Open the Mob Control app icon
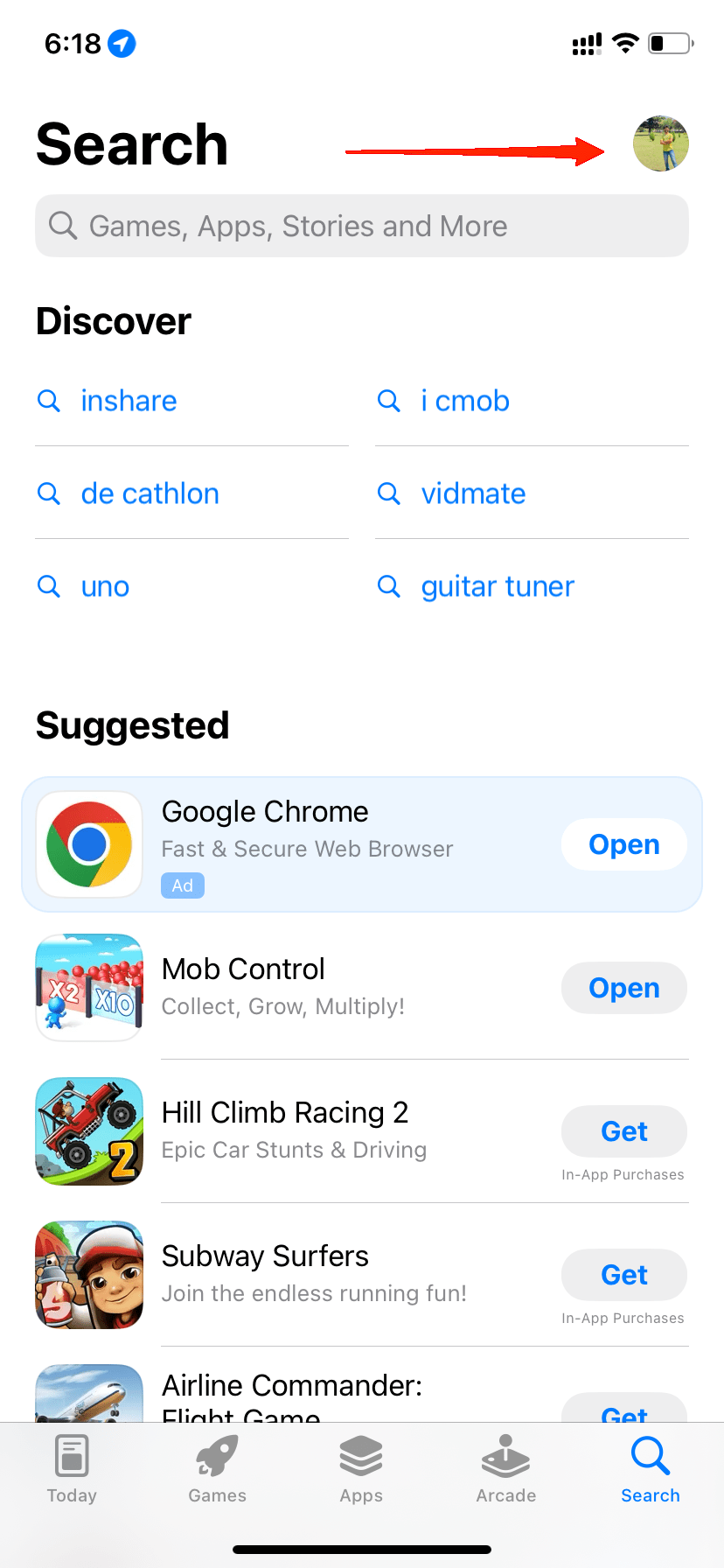Image resolution: width=724 pixels, height=1568 pixels. click(88, 987)
